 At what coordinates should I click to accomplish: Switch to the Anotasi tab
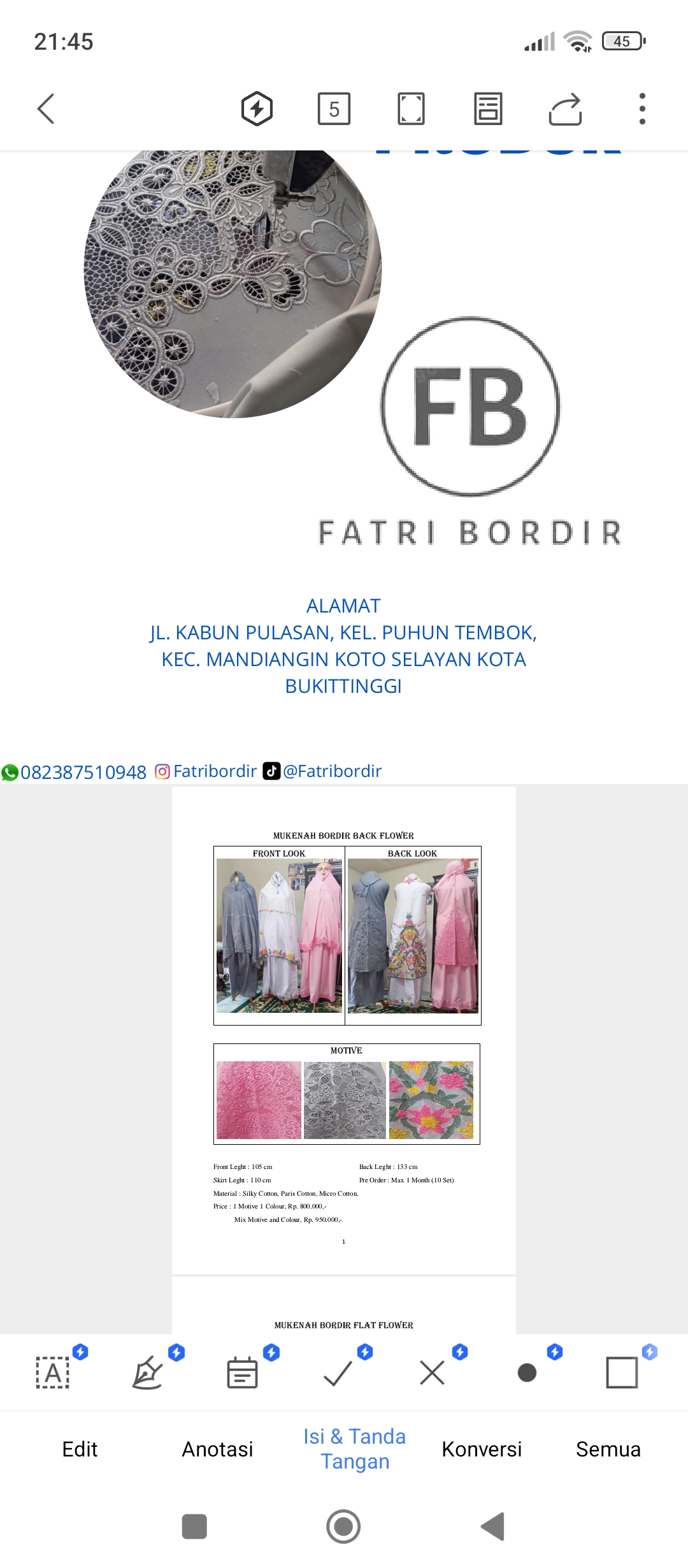(217, 1449)
